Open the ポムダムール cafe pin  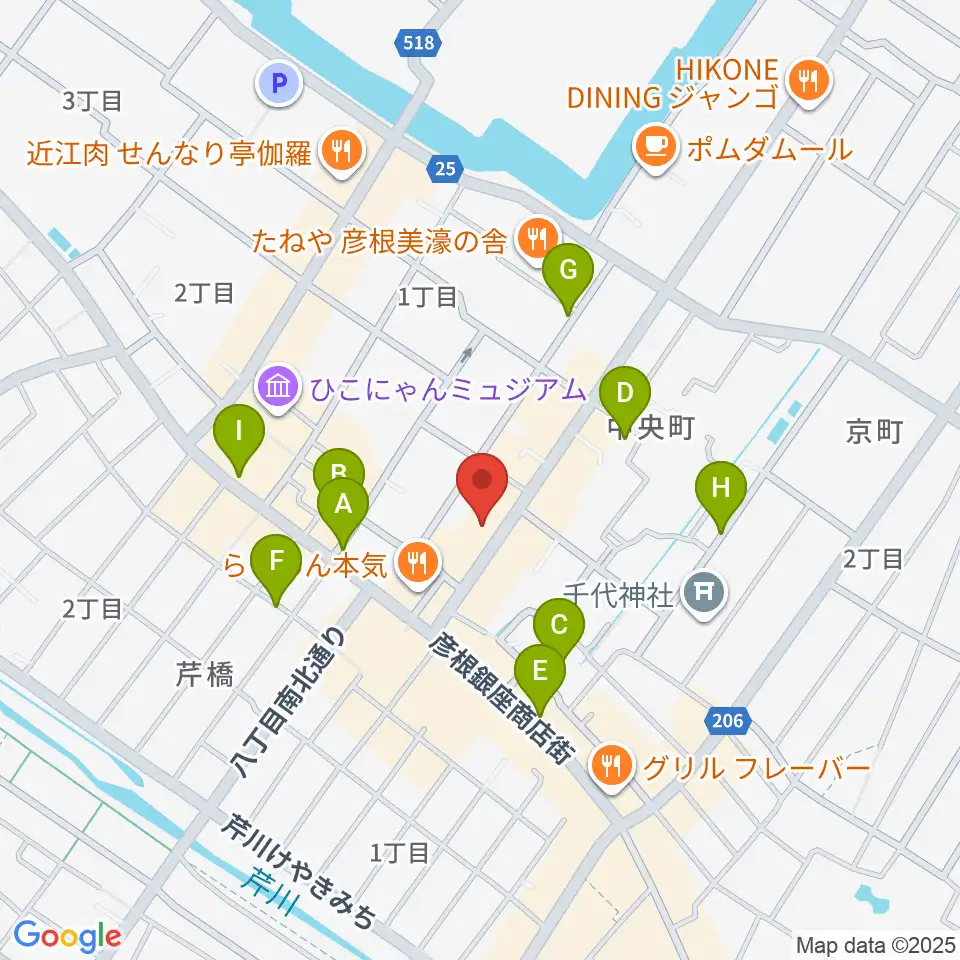coord(656,149)
